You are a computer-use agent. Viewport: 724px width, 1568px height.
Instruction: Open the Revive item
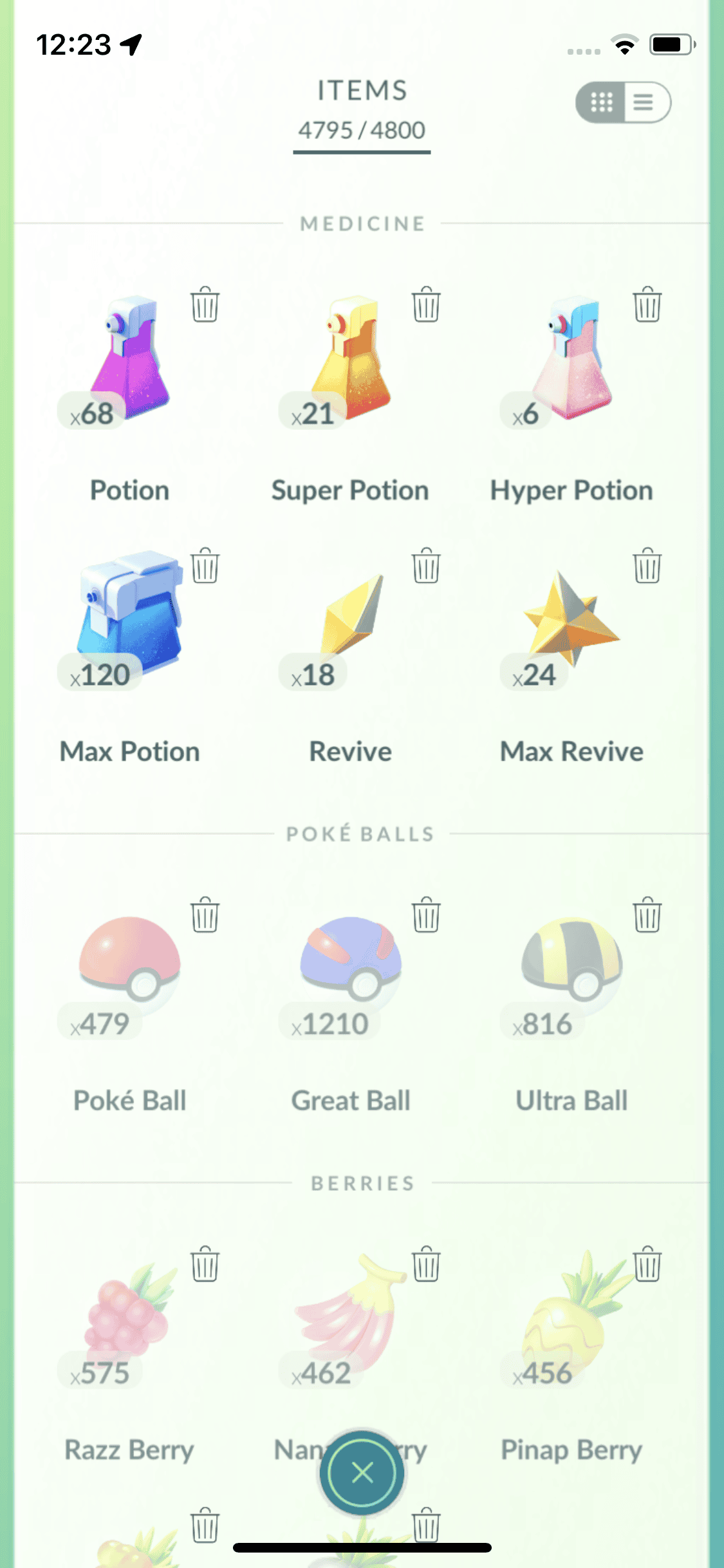(x=351, y=618)
